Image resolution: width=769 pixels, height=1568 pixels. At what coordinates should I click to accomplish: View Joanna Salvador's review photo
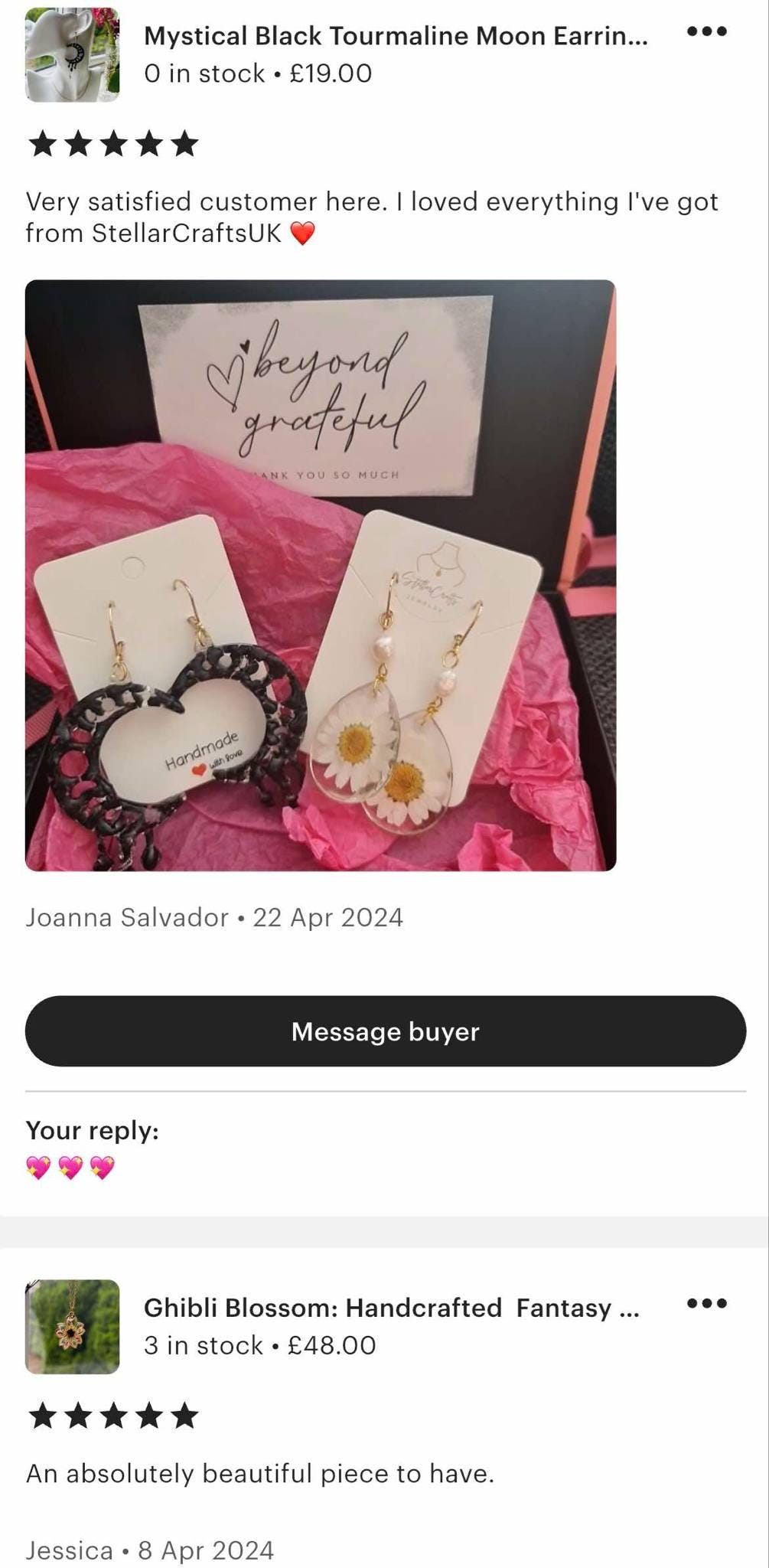pyautogui.click(x=320, y=575)
